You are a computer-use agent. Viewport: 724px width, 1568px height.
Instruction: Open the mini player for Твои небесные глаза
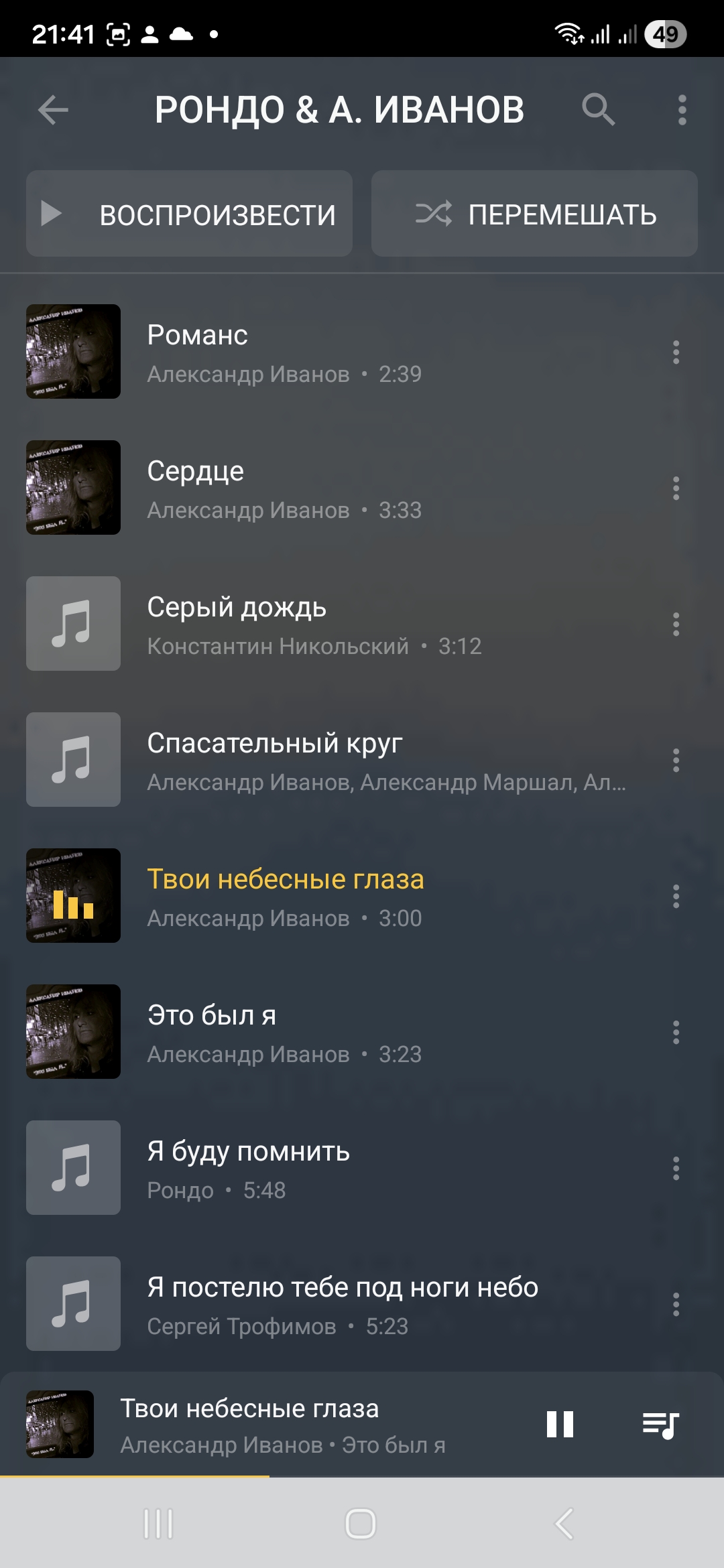pos(282,1425)
